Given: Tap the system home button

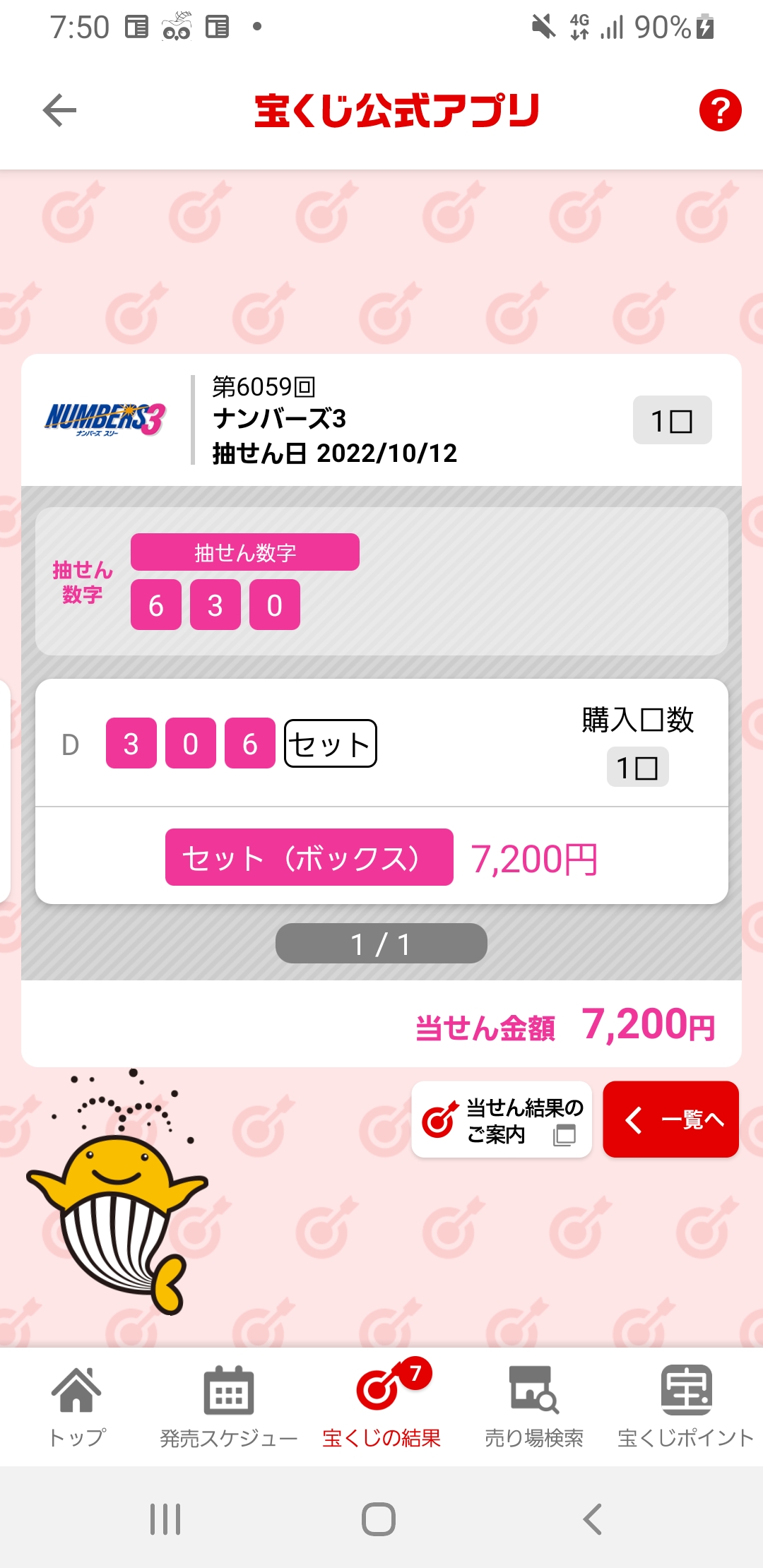Looking at the screenshot, I should (379, 1519).
